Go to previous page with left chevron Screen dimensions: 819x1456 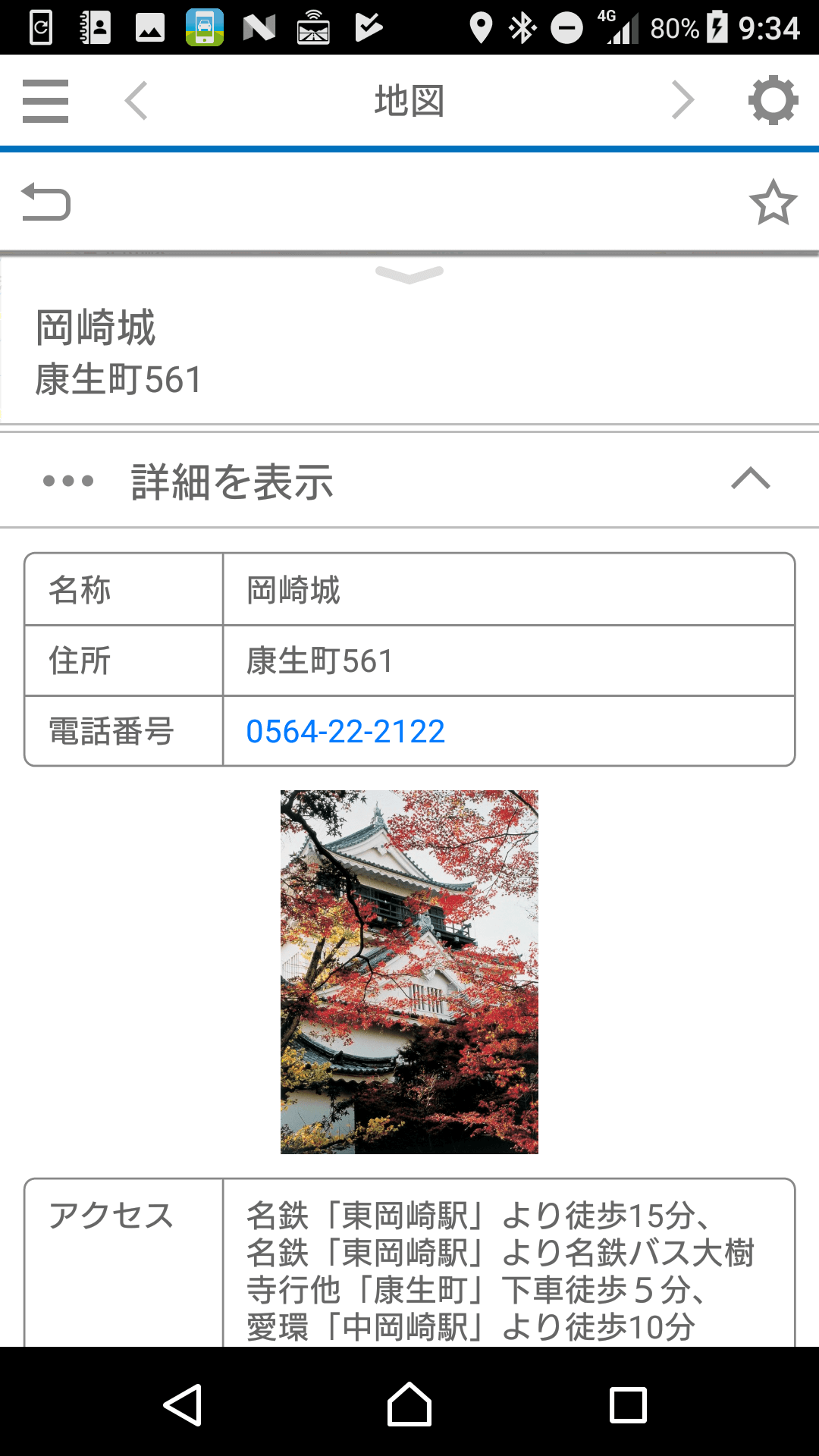click(x=136, y=101)
